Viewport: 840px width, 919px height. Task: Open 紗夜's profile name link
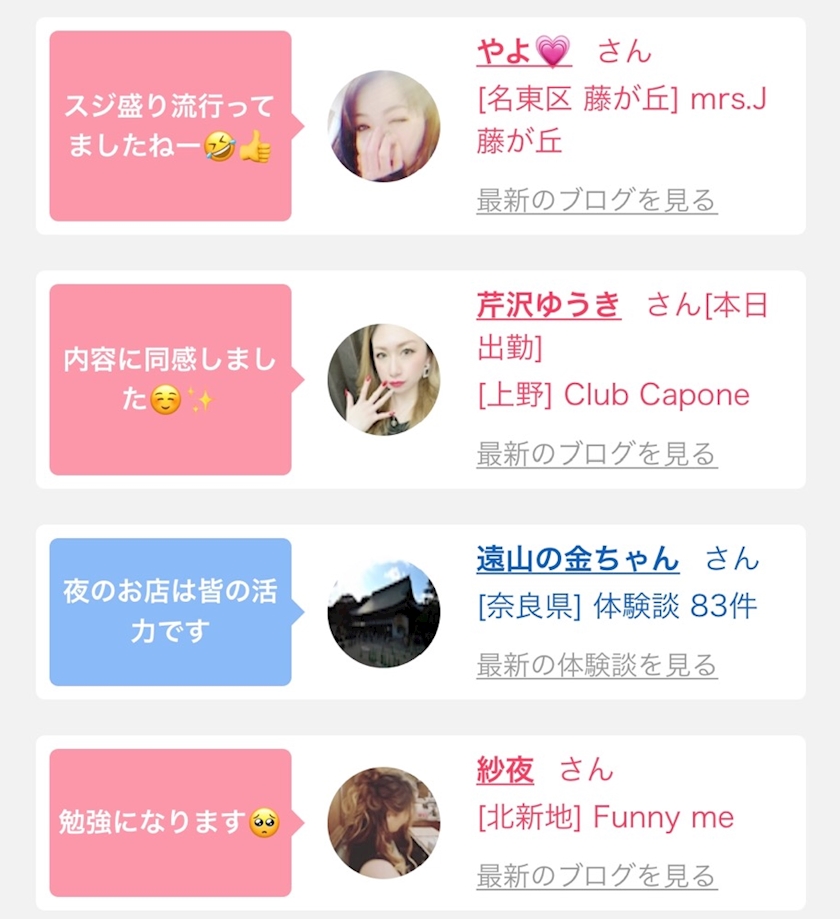pos(505,770)
